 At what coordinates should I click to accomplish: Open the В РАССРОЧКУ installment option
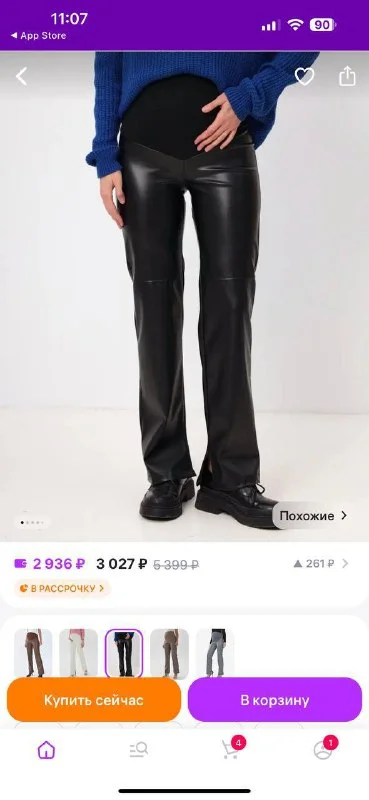[62, 588]
